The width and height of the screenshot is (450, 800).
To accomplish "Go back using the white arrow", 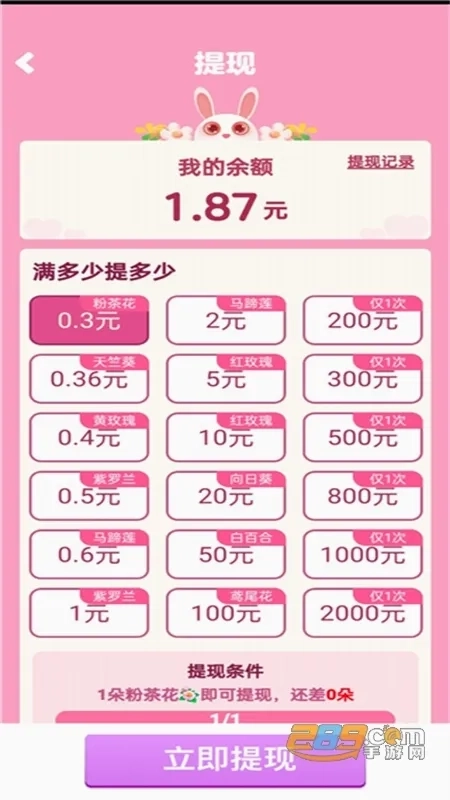I will [24, 63].
